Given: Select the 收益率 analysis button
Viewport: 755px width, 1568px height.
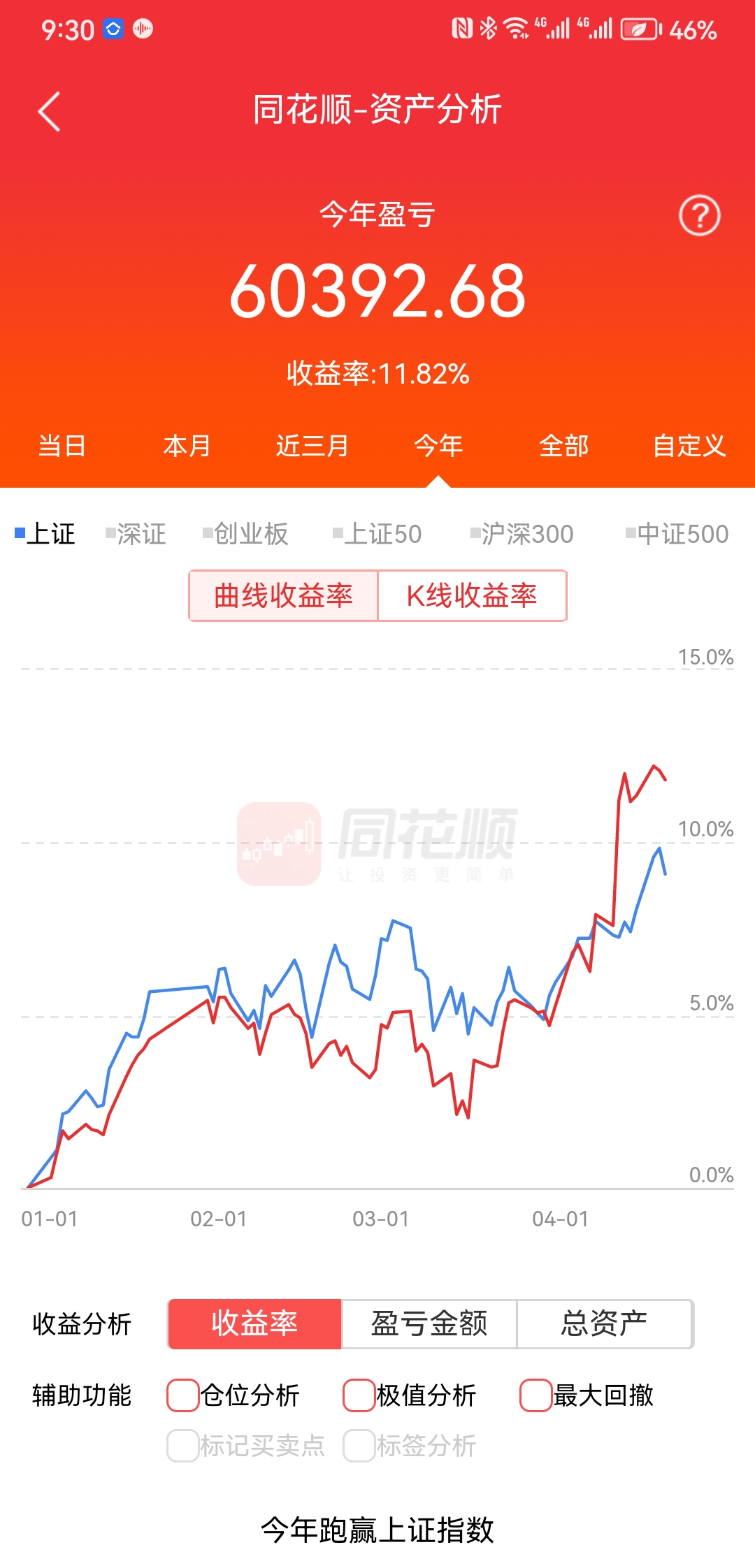Looking at the screenshot, I should [x=254, y=1323].
